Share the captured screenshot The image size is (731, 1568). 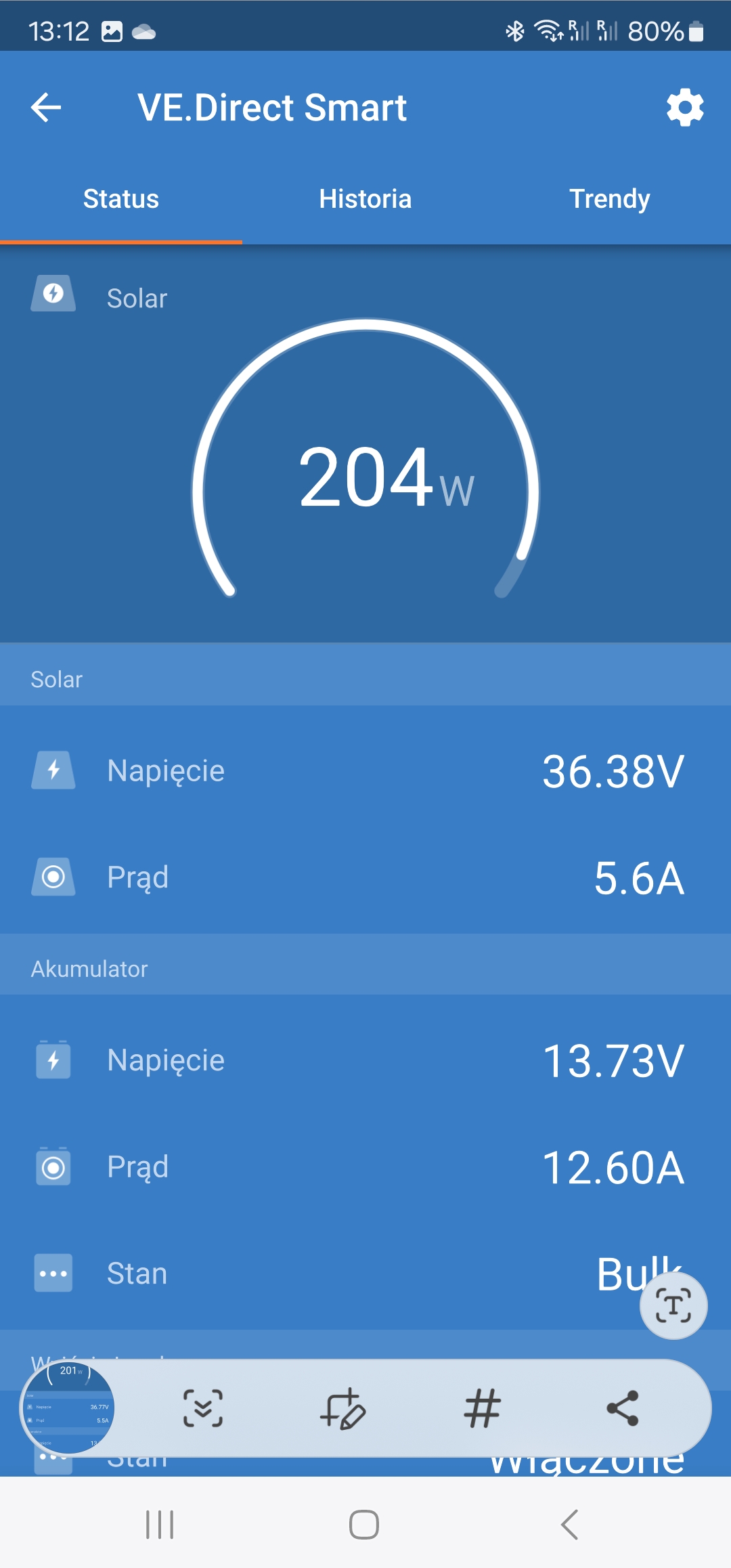click(x=623, y=1408)
